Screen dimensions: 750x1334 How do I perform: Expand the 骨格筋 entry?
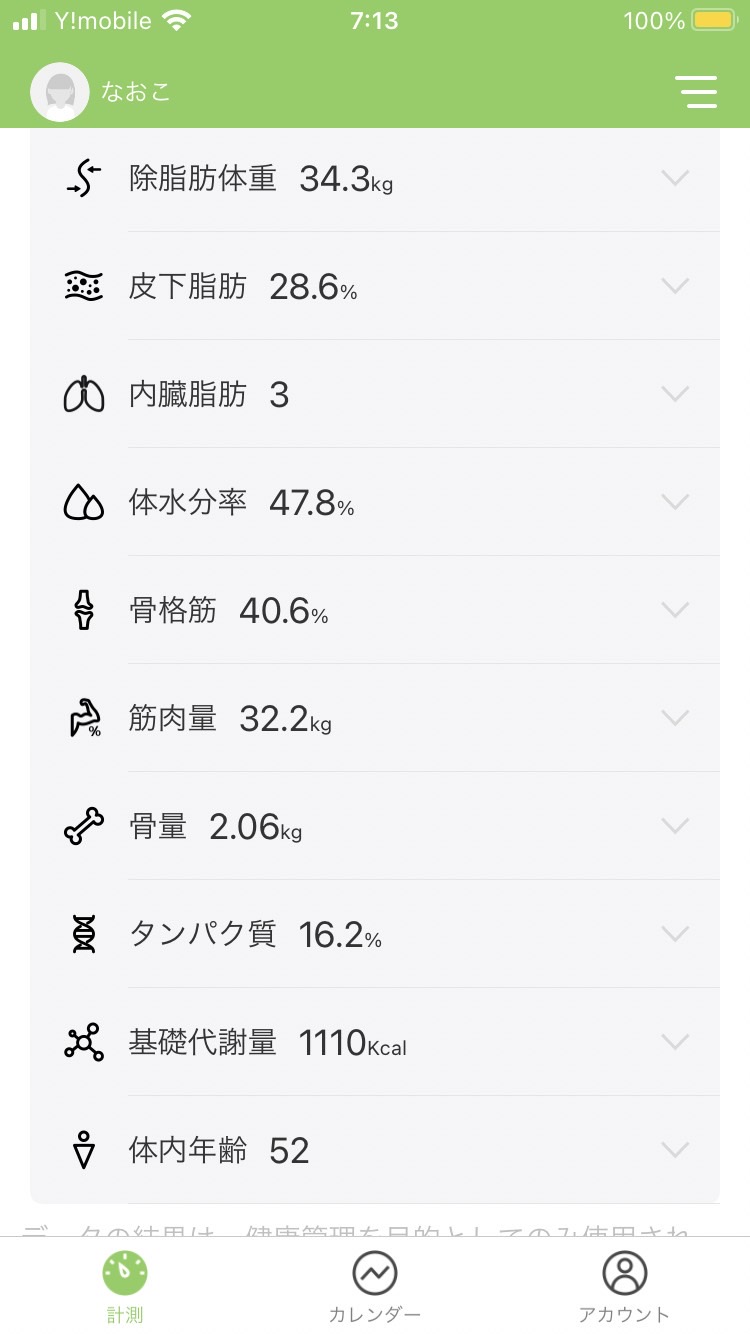pos(375,610)
